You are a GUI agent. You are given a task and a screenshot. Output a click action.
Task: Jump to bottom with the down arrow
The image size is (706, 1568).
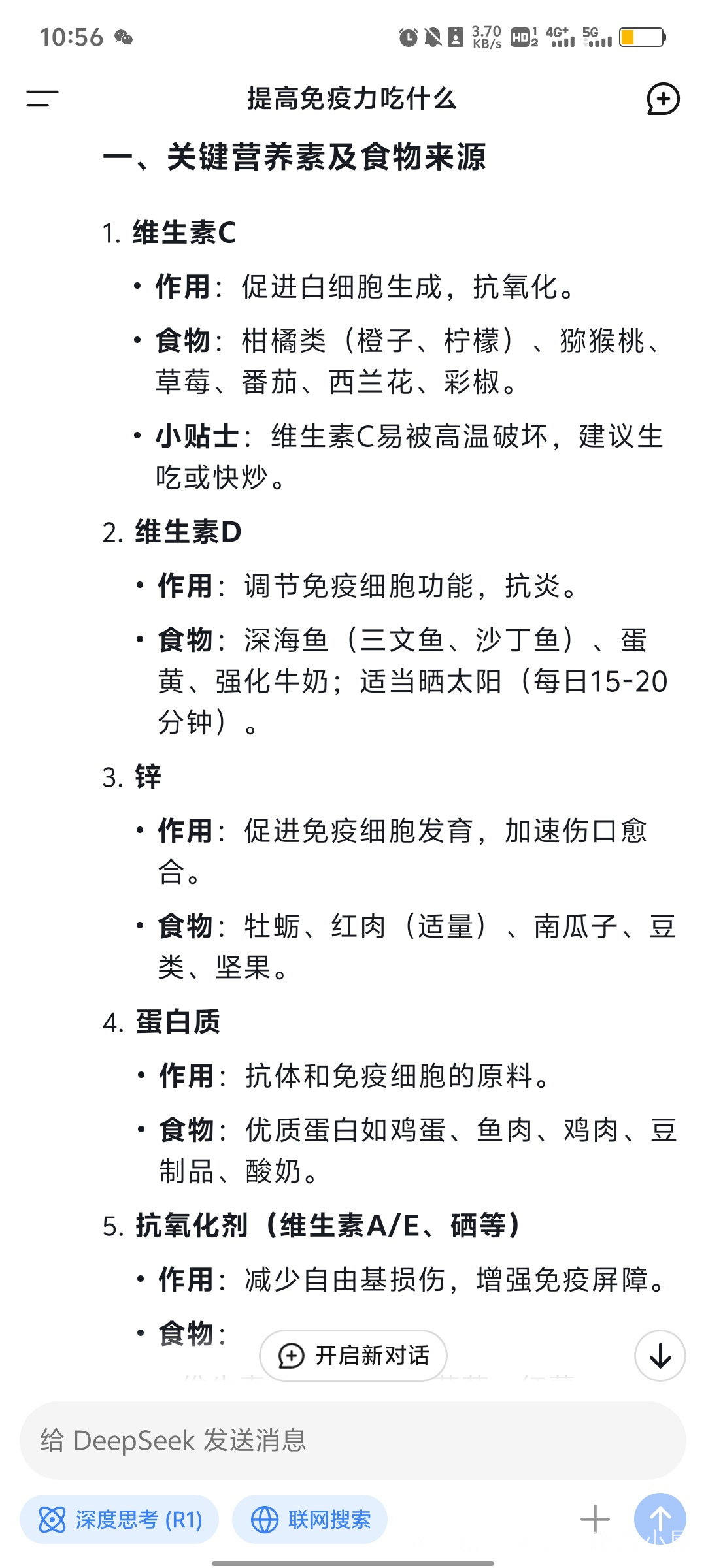tap(660, 1356)
